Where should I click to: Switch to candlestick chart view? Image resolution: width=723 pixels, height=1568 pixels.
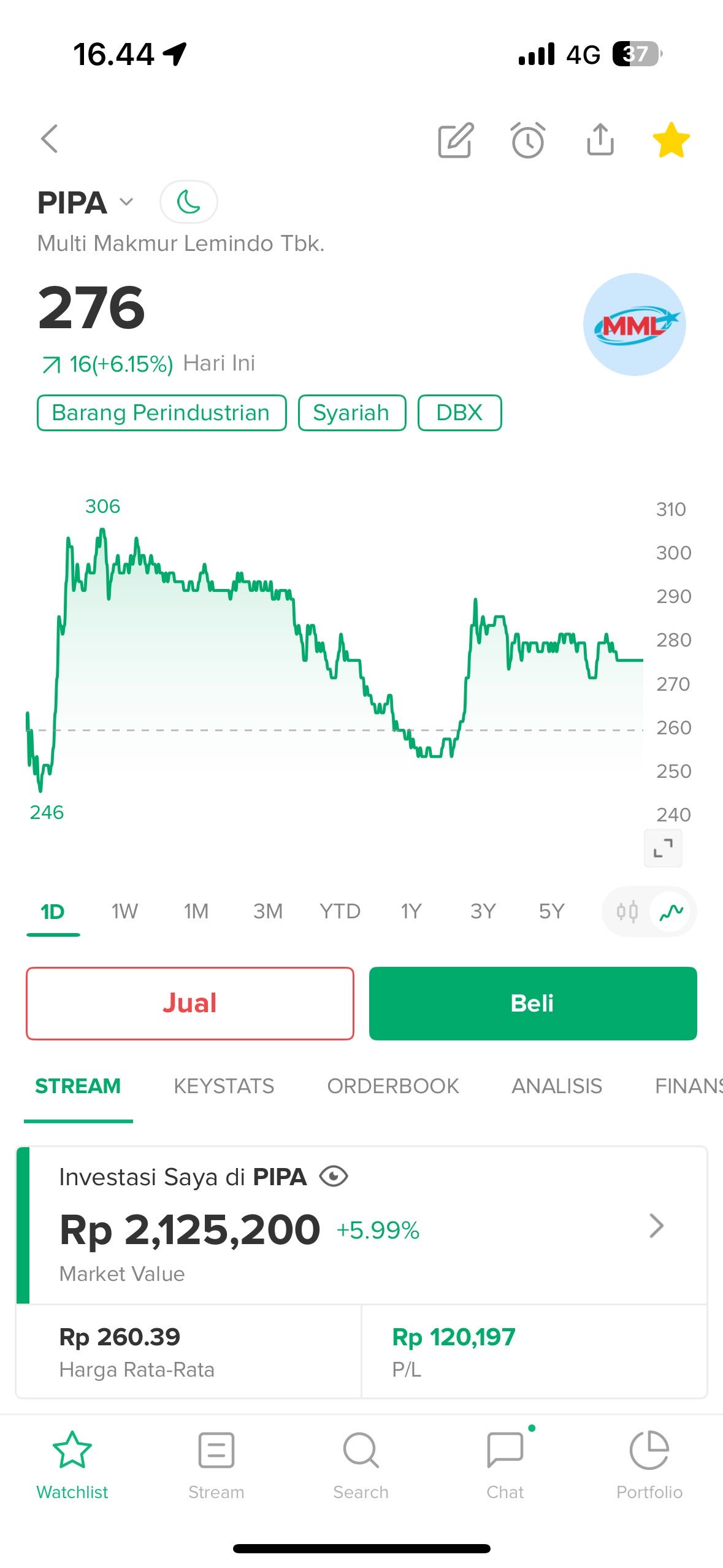click(x=627, y=912)
